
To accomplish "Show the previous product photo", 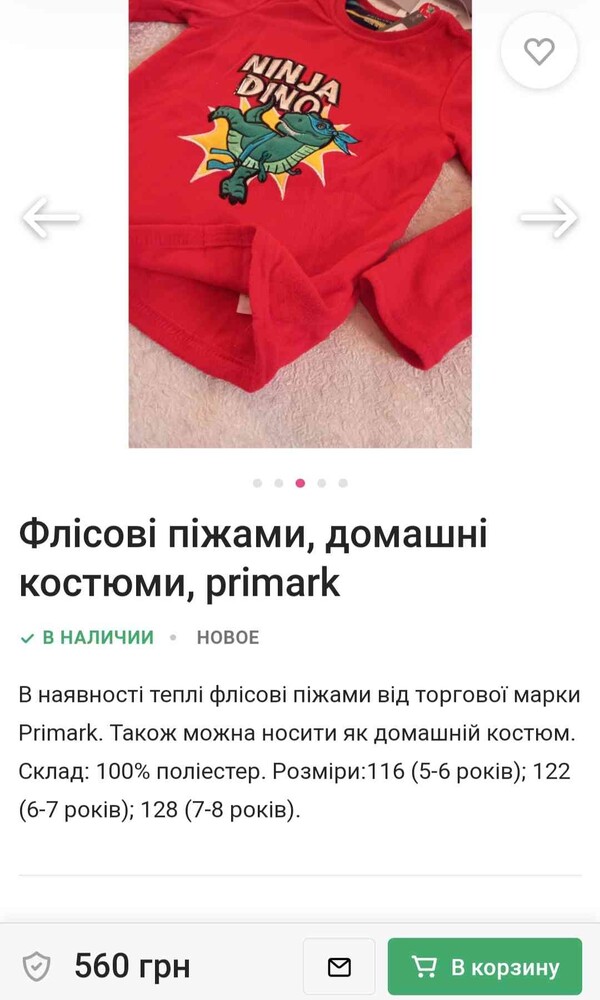I will coord(50,217).
